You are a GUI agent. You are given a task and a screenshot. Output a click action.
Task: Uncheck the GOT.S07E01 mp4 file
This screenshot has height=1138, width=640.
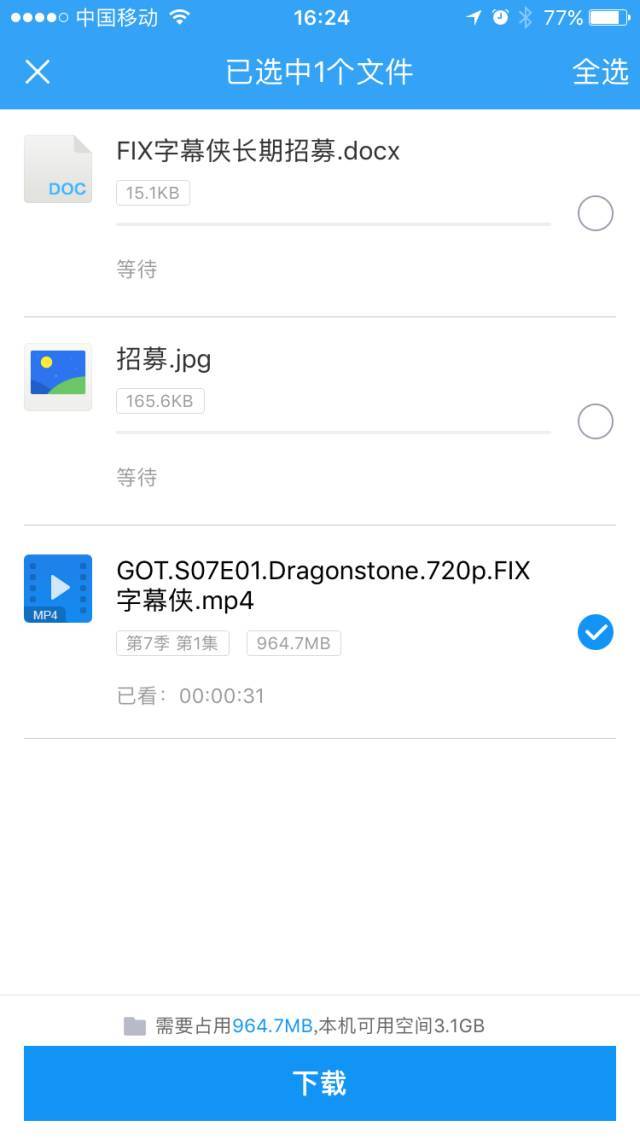(x=596, y=632)
